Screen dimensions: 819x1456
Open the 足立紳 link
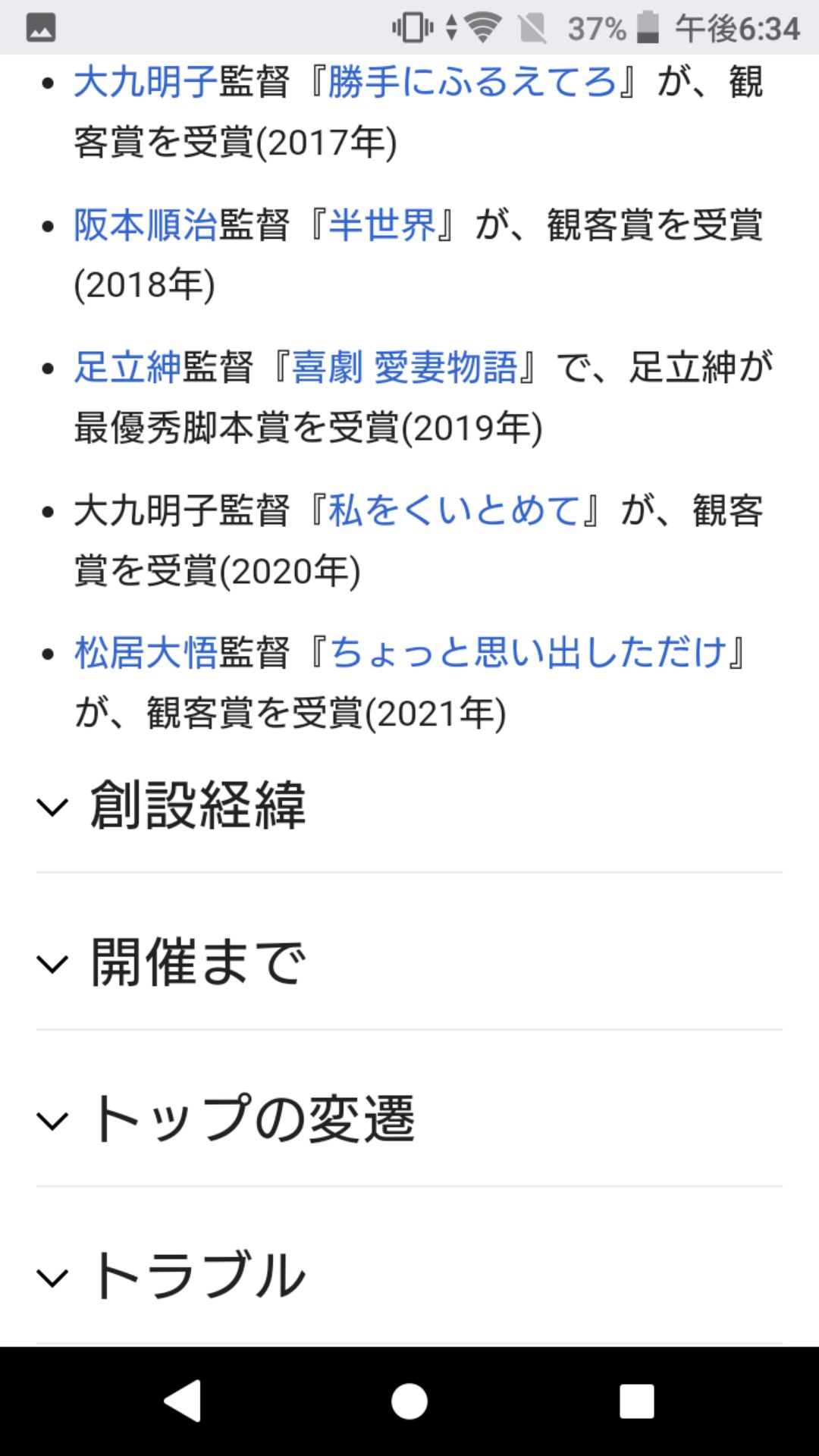124,369
